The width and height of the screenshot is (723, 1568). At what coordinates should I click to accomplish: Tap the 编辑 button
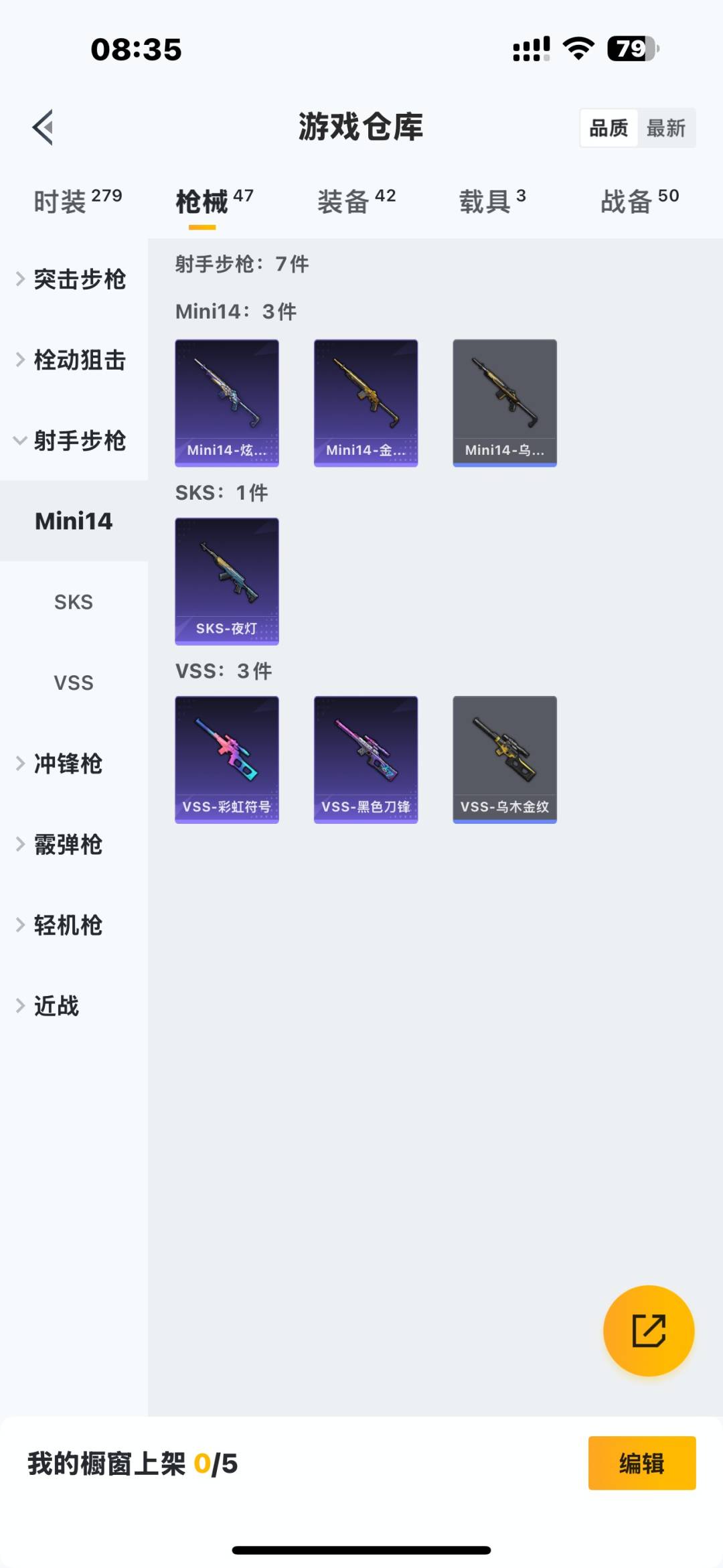[x=641, y=1464]
